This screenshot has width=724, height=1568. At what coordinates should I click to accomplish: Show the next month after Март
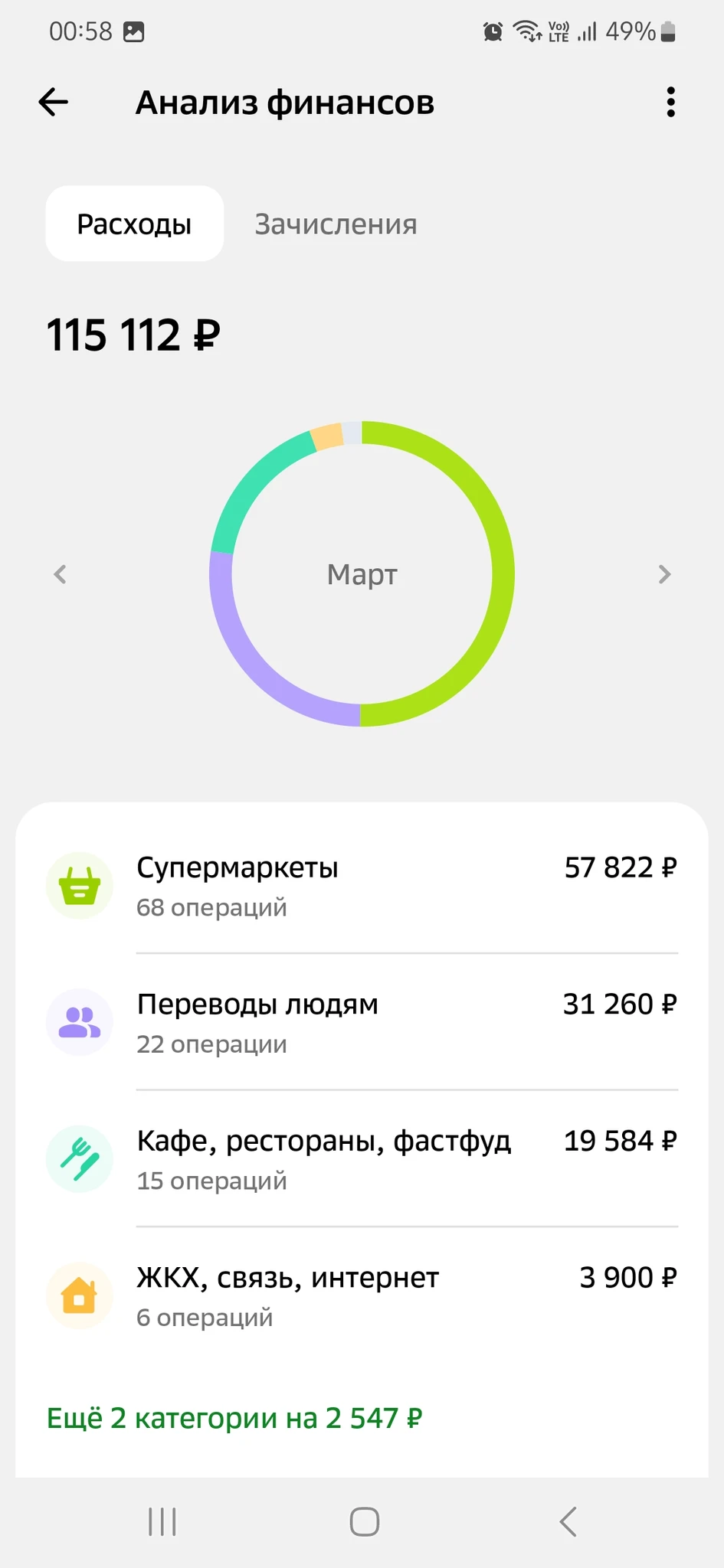(664, 574)
